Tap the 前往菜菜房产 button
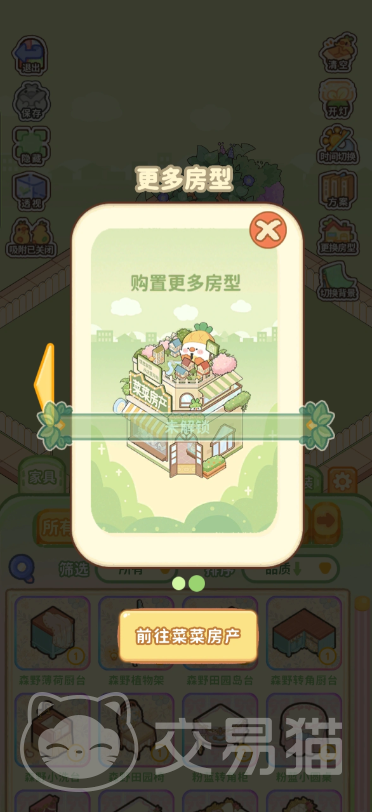The width and height of the screenshot is (372, 812). (x=188, y=636)
